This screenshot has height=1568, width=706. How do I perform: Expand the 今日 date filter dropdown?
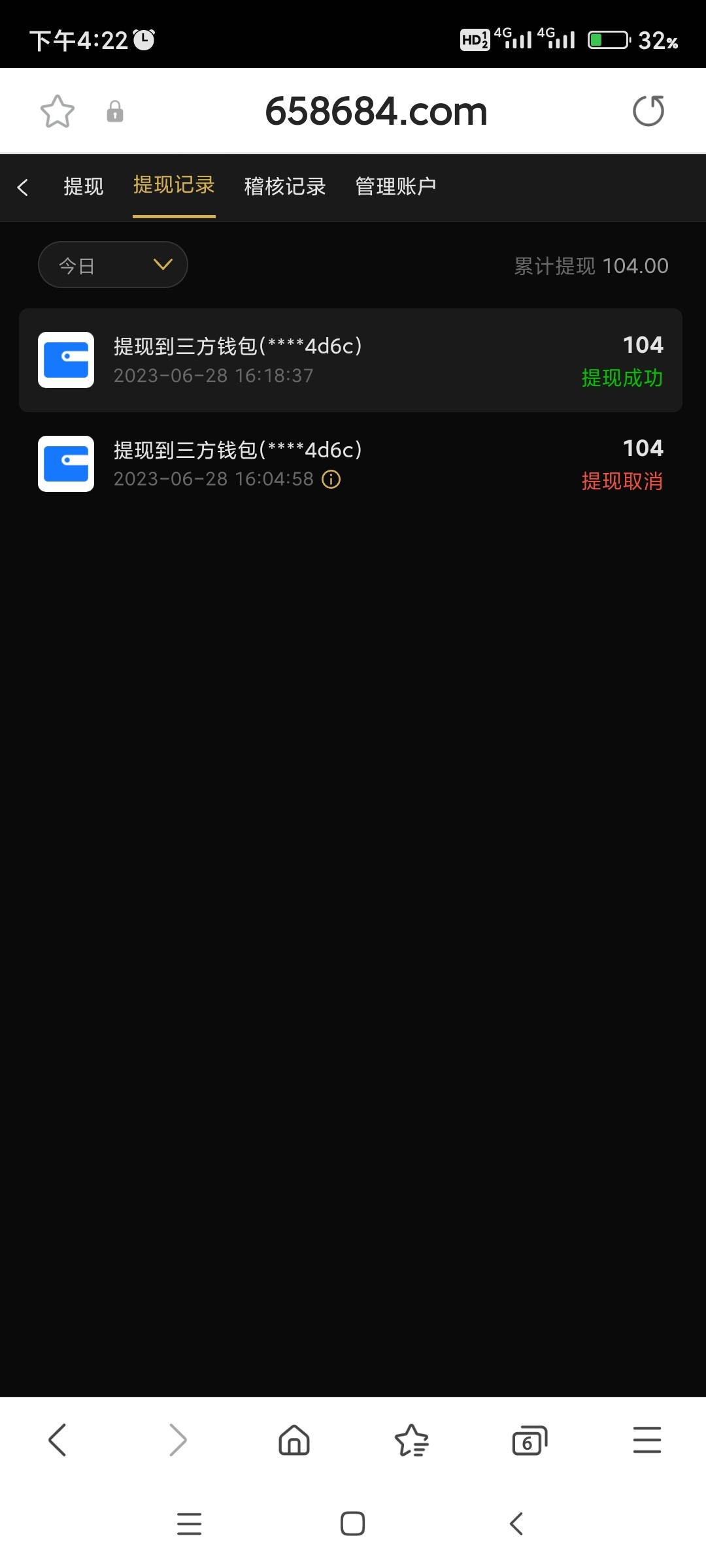coord(113,265)
